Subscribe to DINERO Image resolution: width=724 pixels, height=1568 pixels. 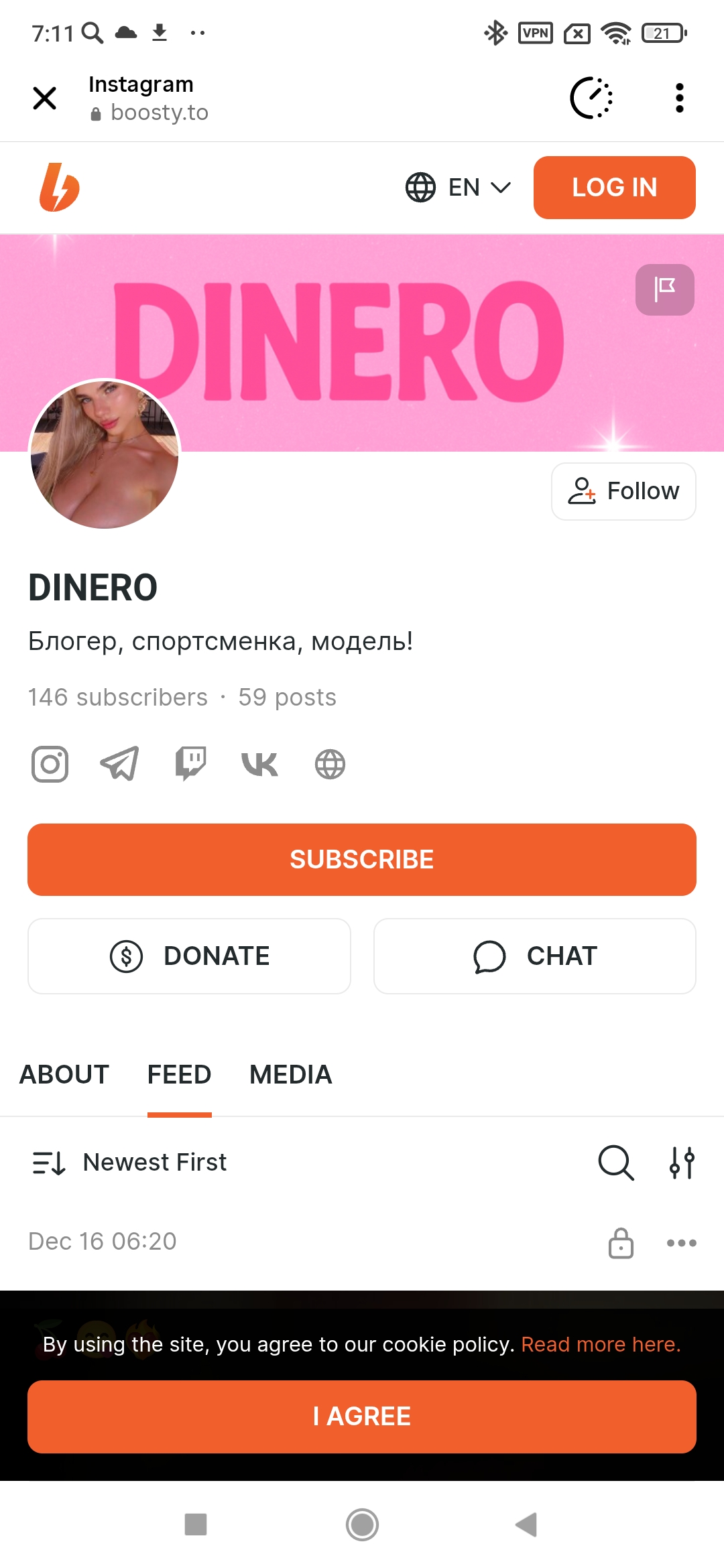coord(362,860)
